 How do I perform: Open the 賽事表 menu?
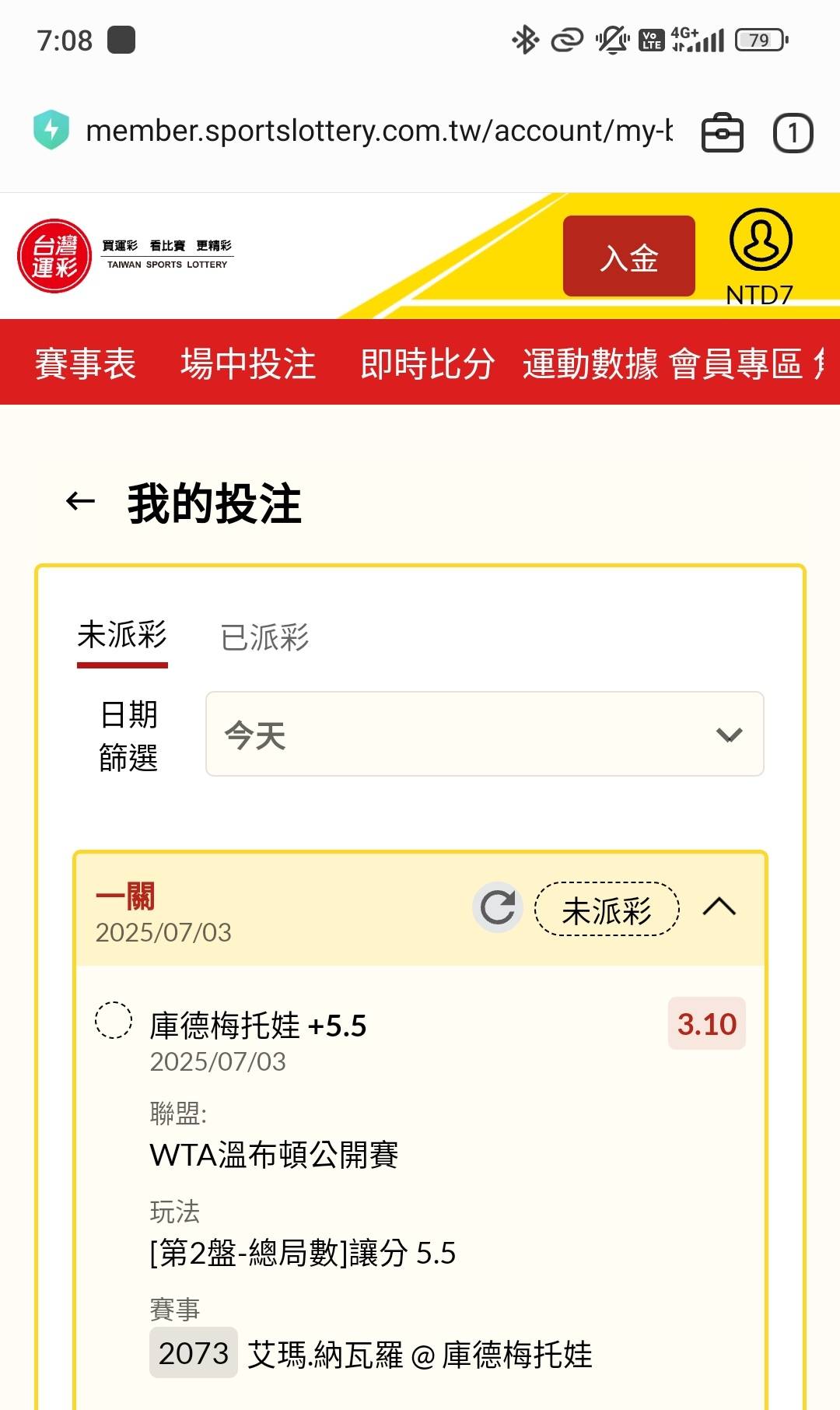click(86, 363)
